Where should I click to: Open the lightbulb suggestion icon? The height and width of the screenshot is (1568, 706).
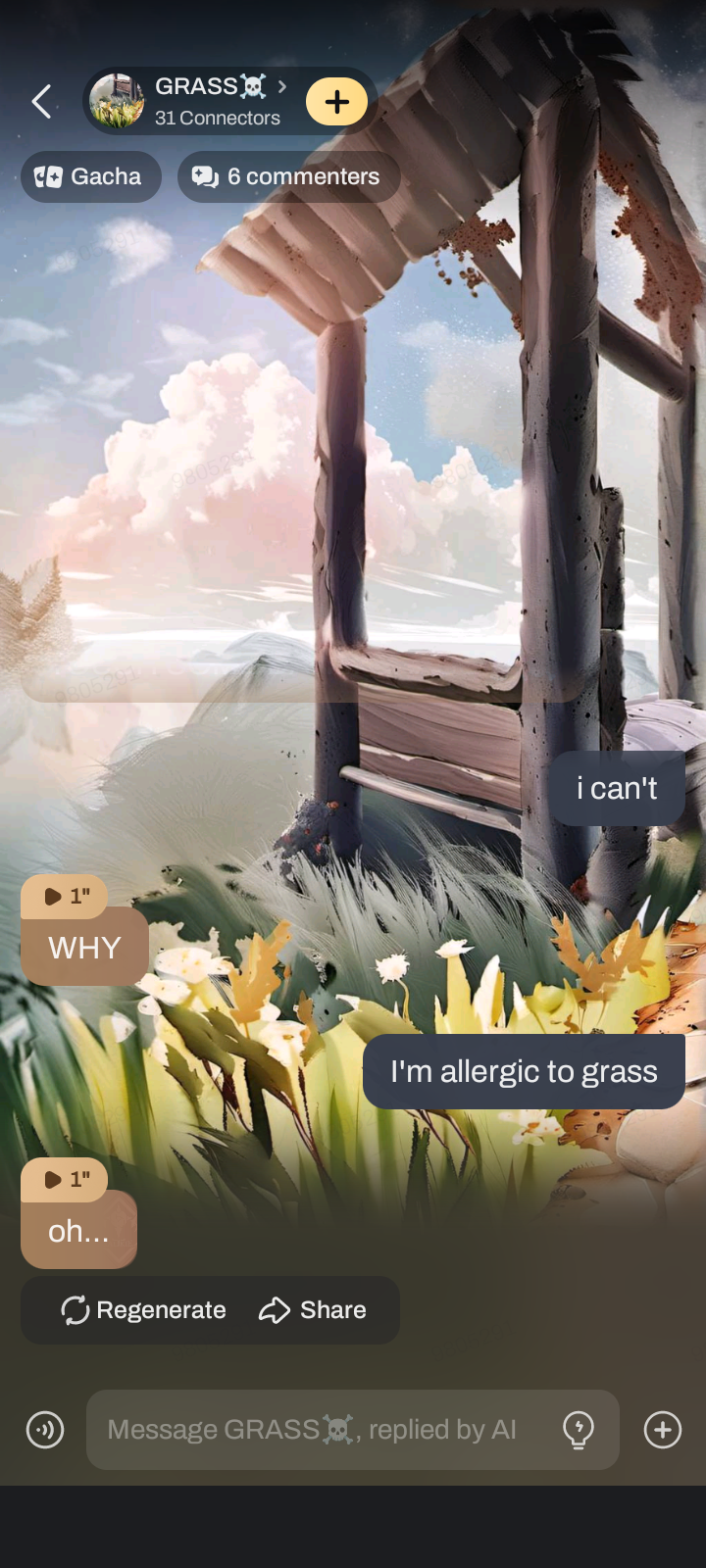[579, 1430]
